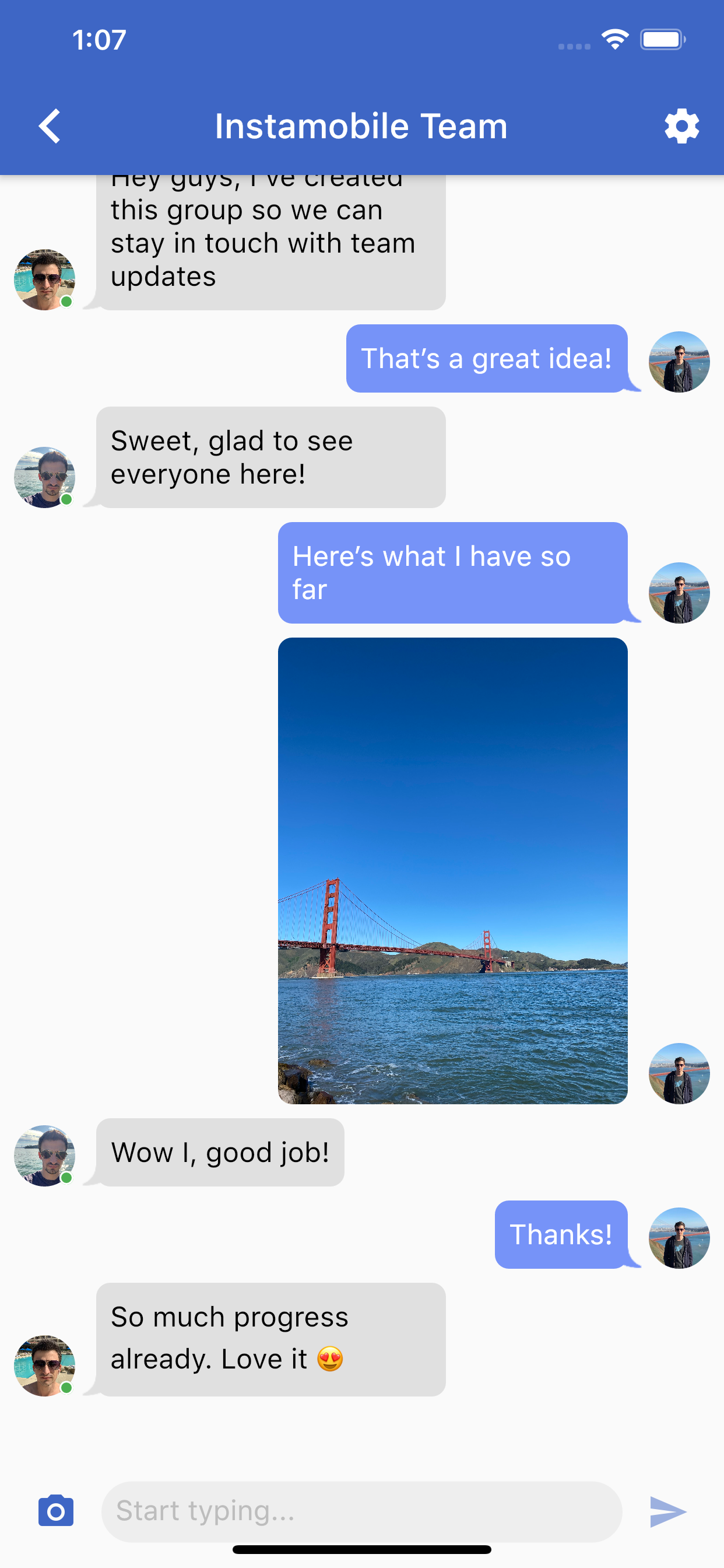The height and width of the screenshot is (1568, 724).
Task: Tap the 'Instamobile Team' chat title
Action: [361, 126]
